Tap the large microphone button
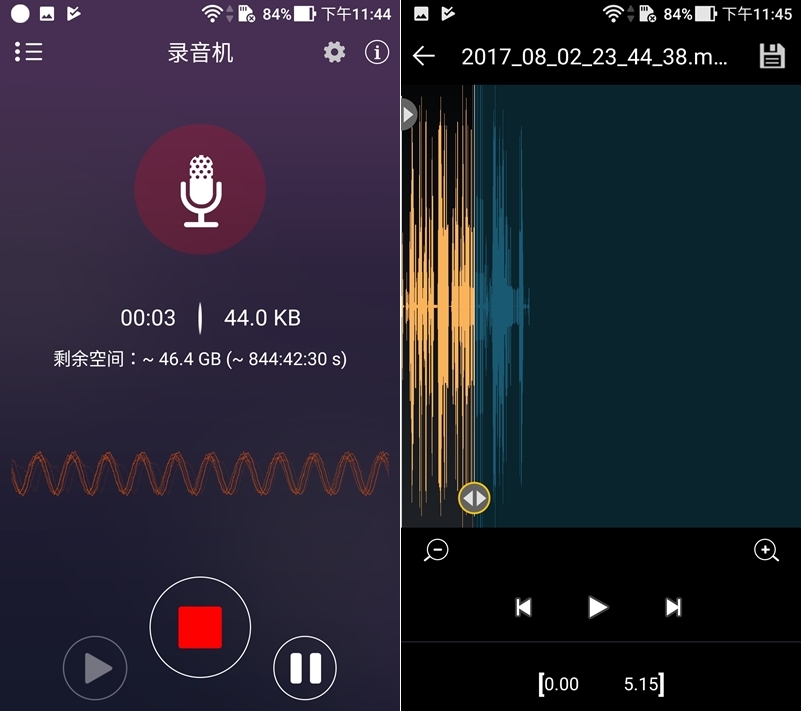The height and width of the screenshot is (711, 801). point(200,190)
